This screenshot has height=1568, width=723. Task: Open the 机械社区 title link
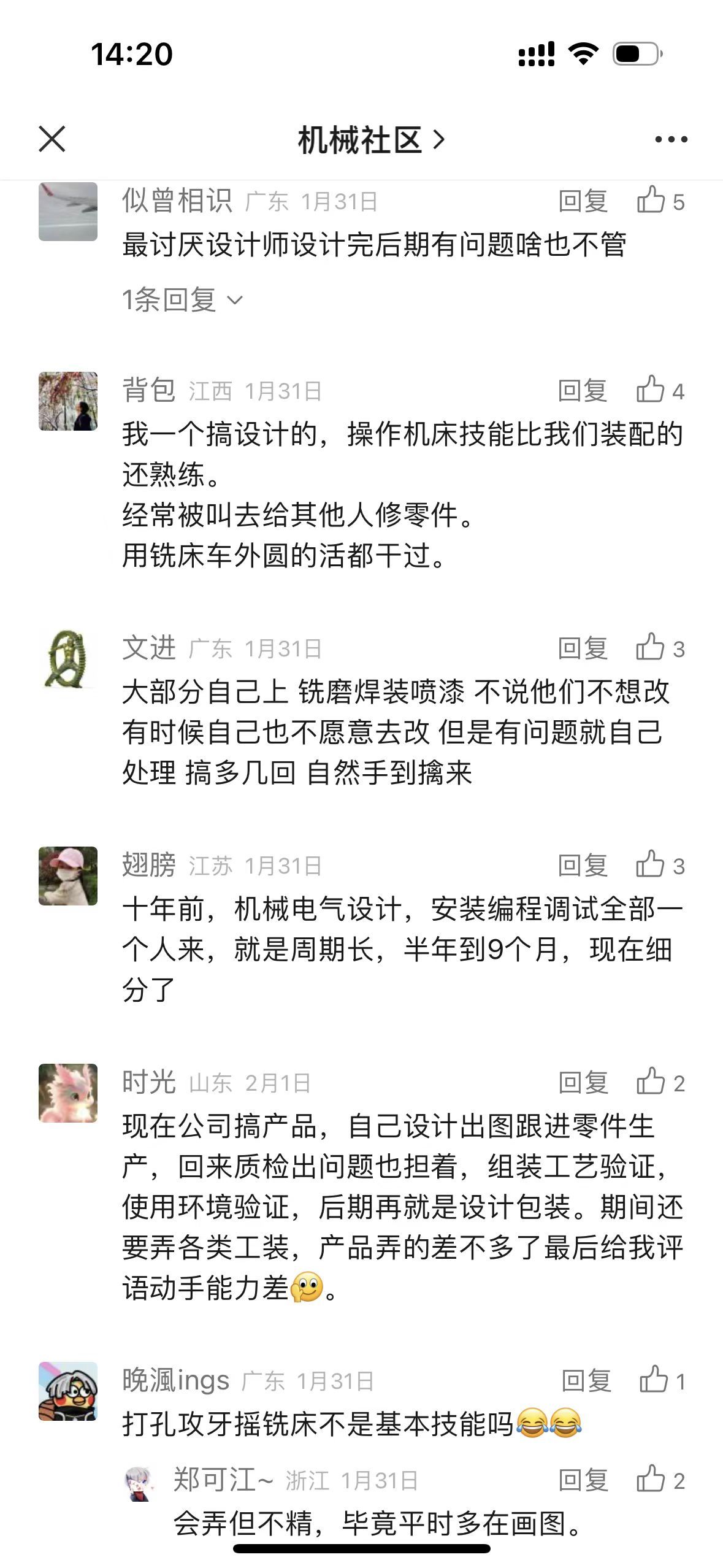(370, 140)
